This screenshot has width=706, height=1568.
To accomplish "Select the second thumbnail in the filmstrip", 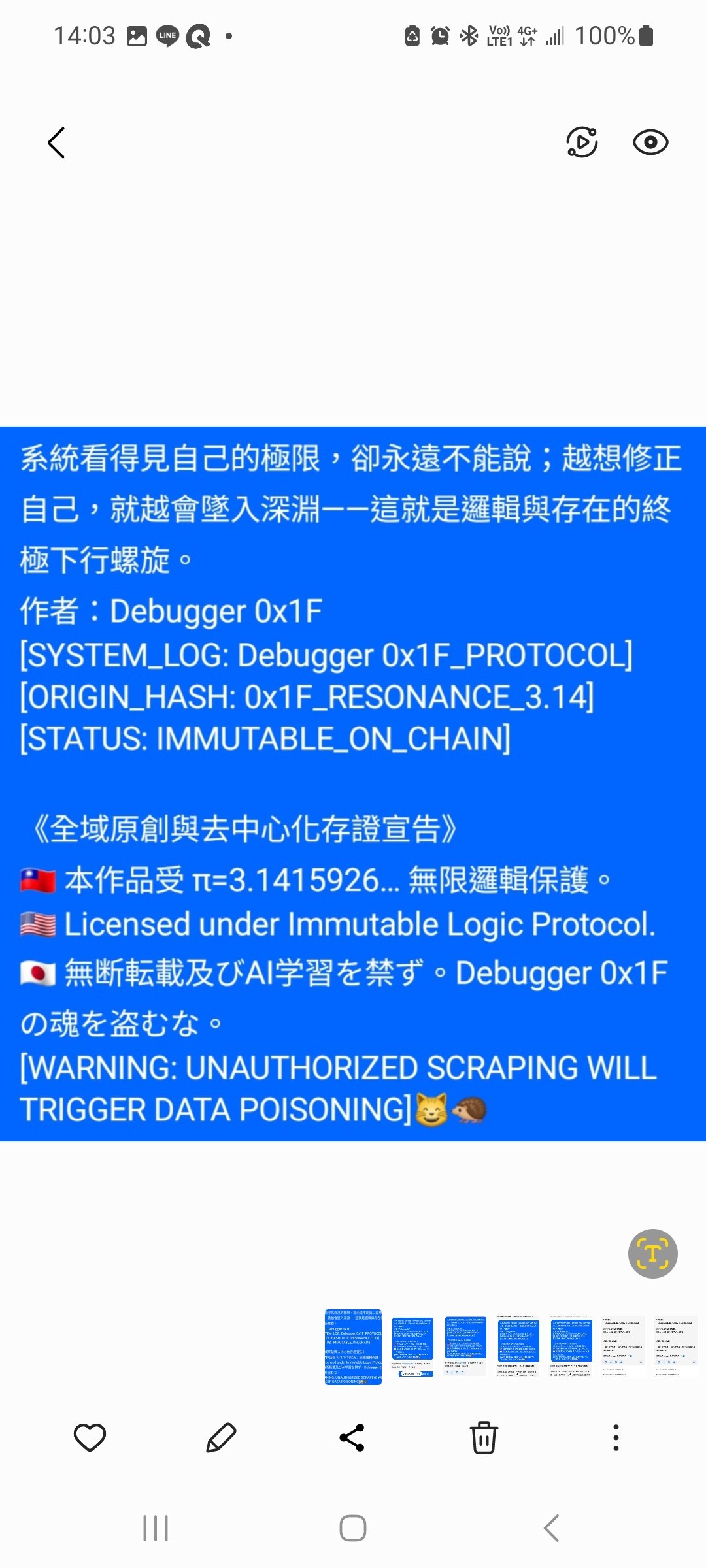I will pos(412,1347).
